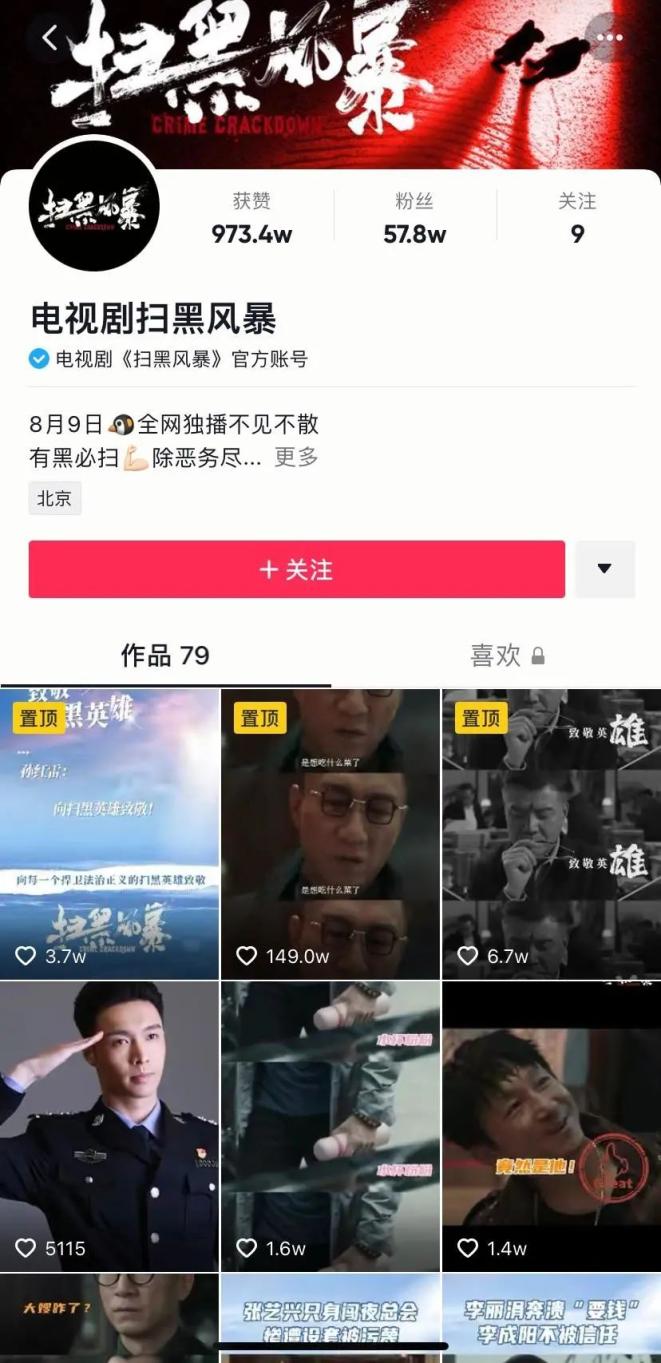The height and width of the screenshot is (1363, 661).
Task: Open the video with 1.6w likes
Action: [330, 1125]
